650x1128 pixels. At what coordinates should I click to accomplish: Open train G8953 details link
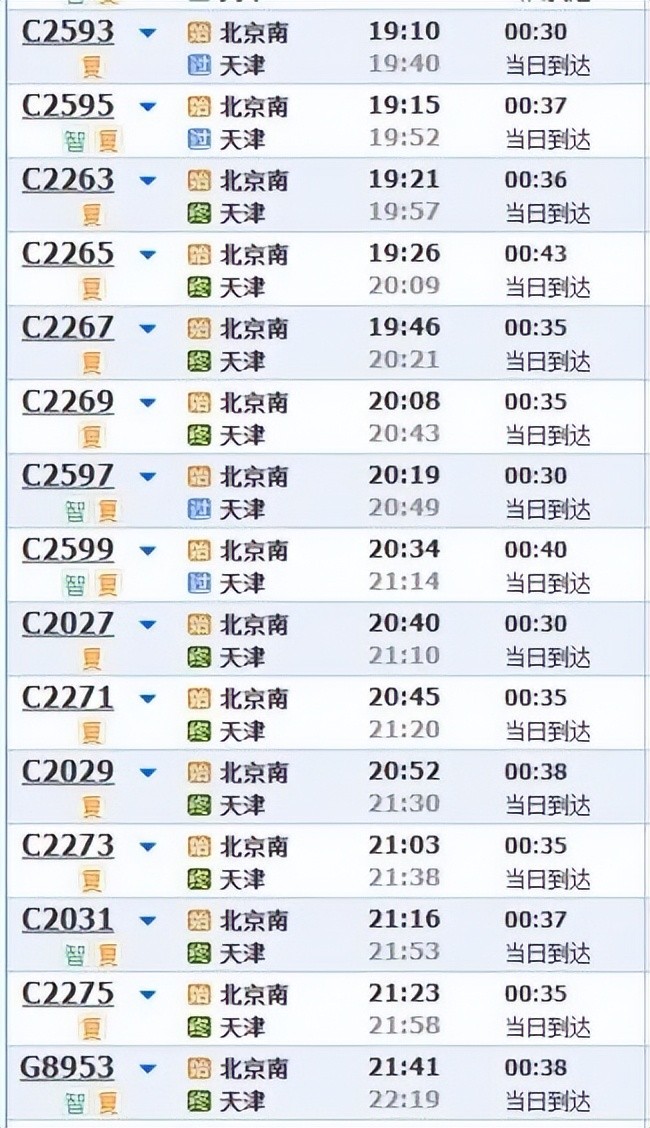coord(67,1068)
